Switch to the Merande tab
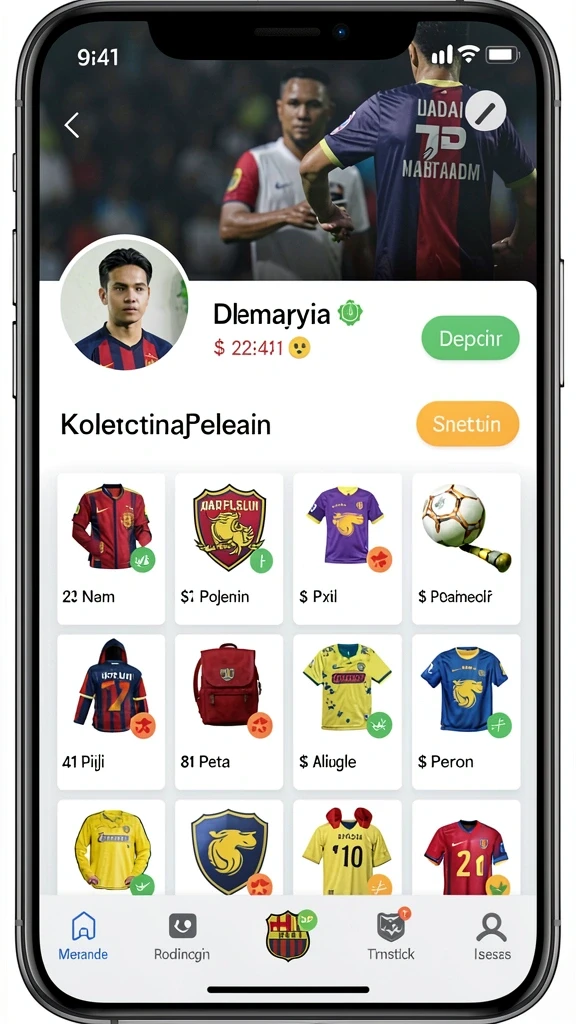 [83, 937]
